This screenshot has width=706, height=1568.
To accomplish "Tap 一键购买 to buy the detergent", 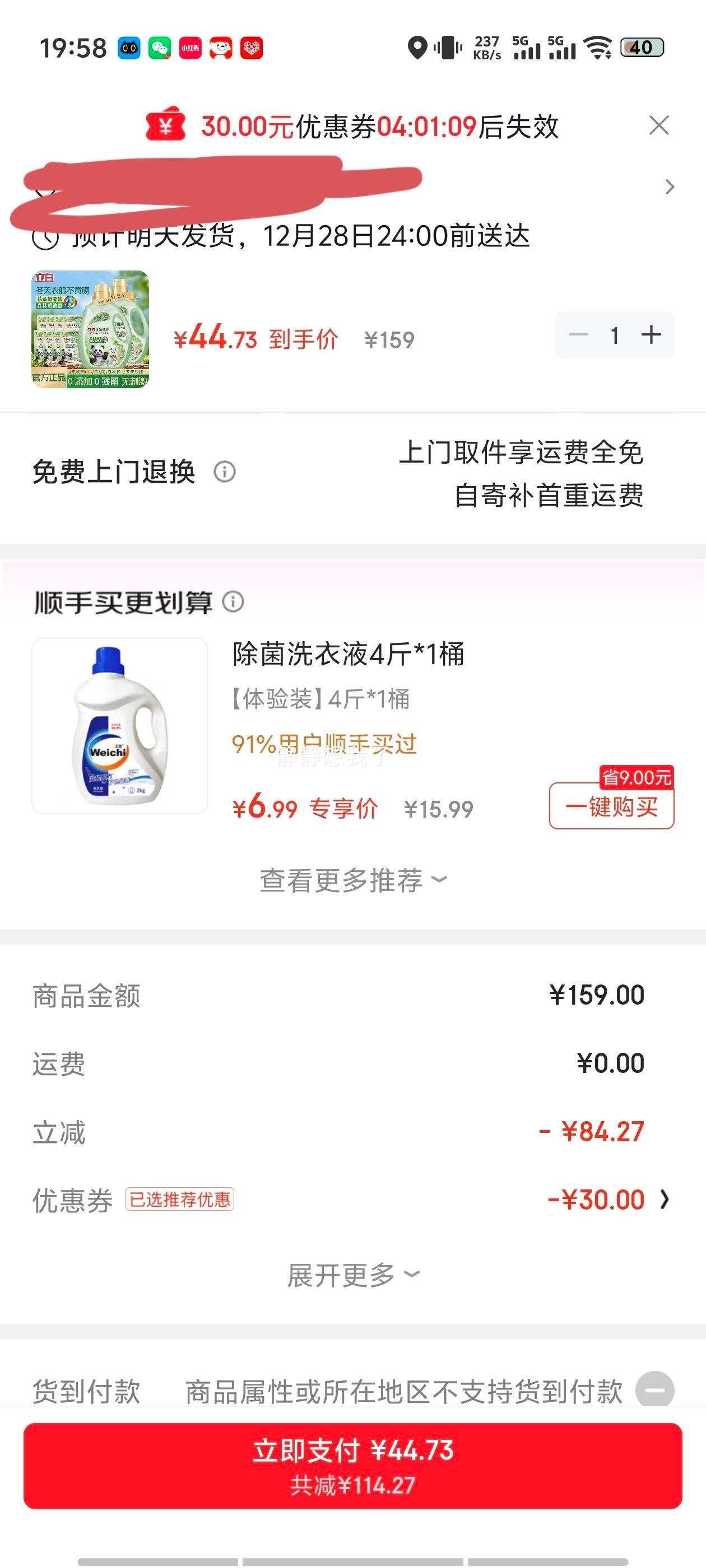I will tap(611, 808).
